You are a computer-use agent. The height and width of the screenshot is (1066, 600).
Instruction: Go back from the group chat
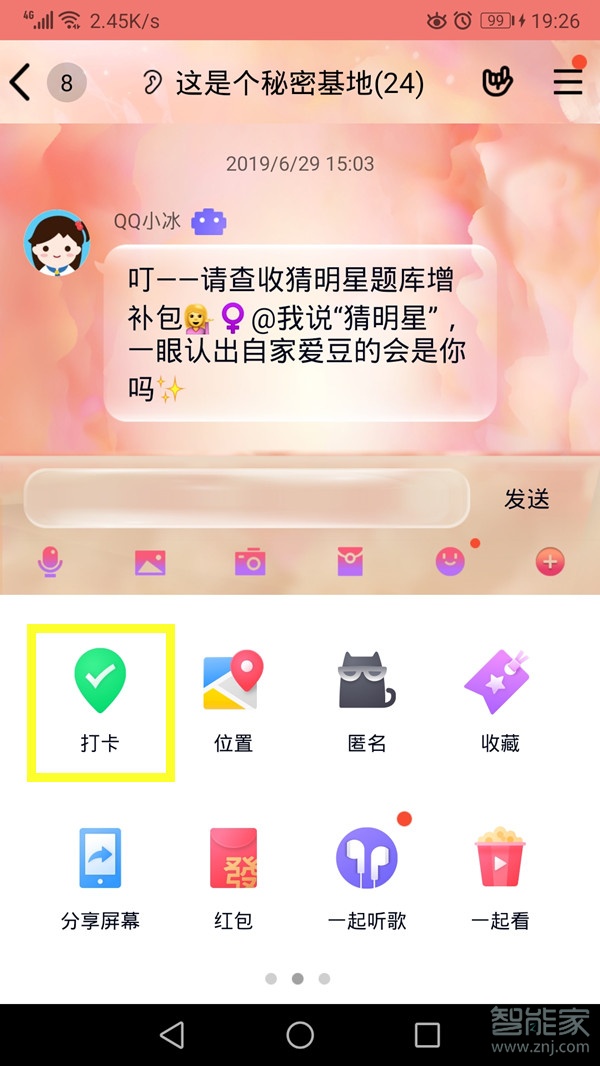tap(21, 82)
